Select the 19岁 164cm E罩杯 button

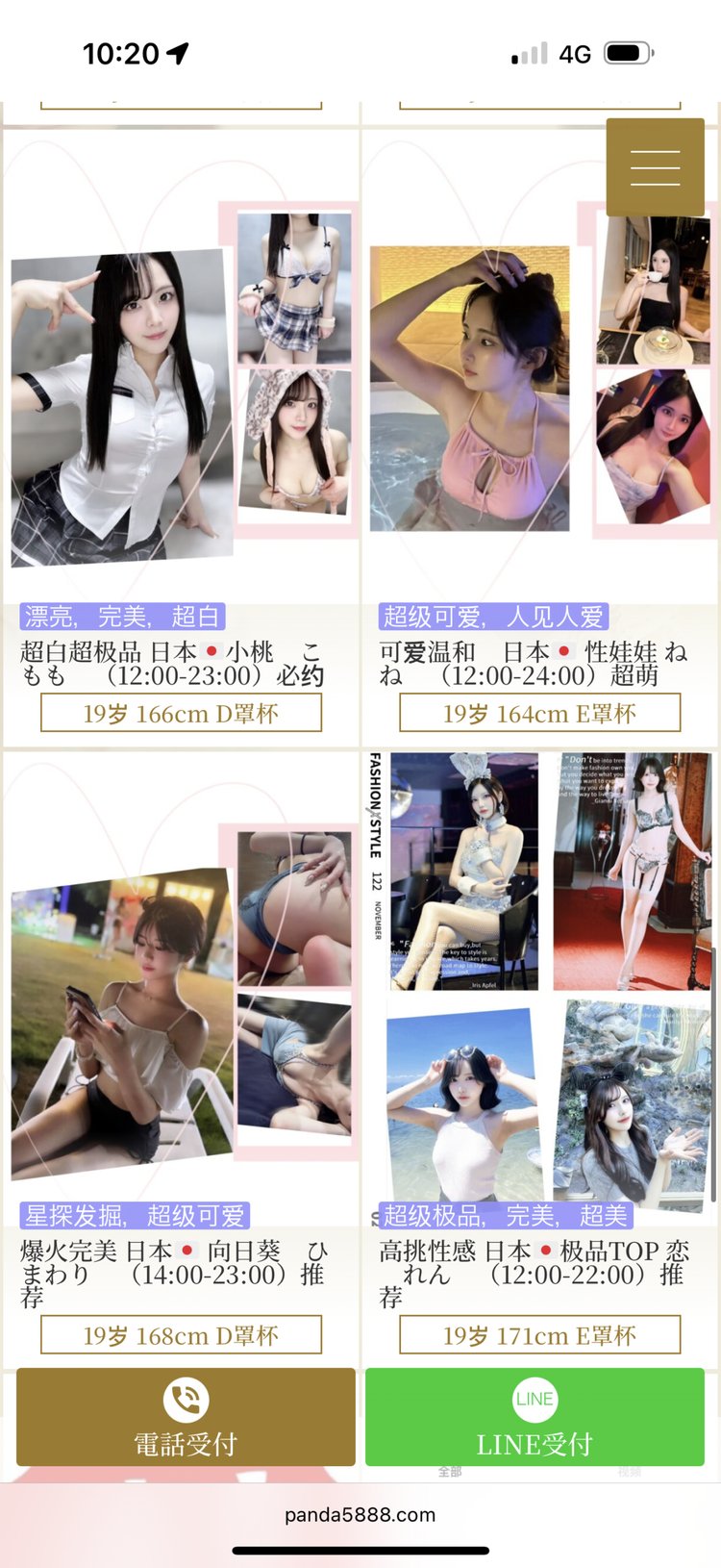(x=539, y=714)
